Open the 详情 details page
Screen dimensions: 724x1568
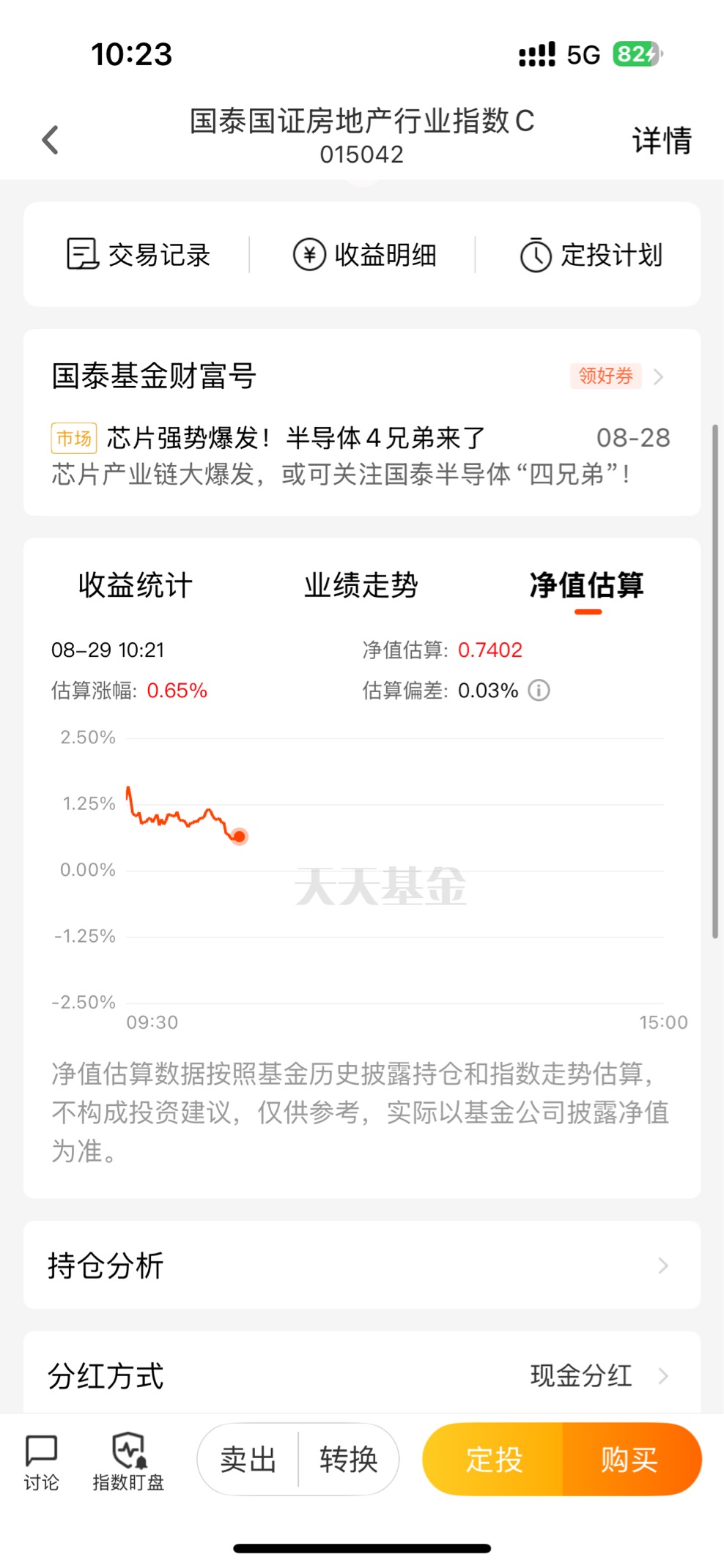662,140
